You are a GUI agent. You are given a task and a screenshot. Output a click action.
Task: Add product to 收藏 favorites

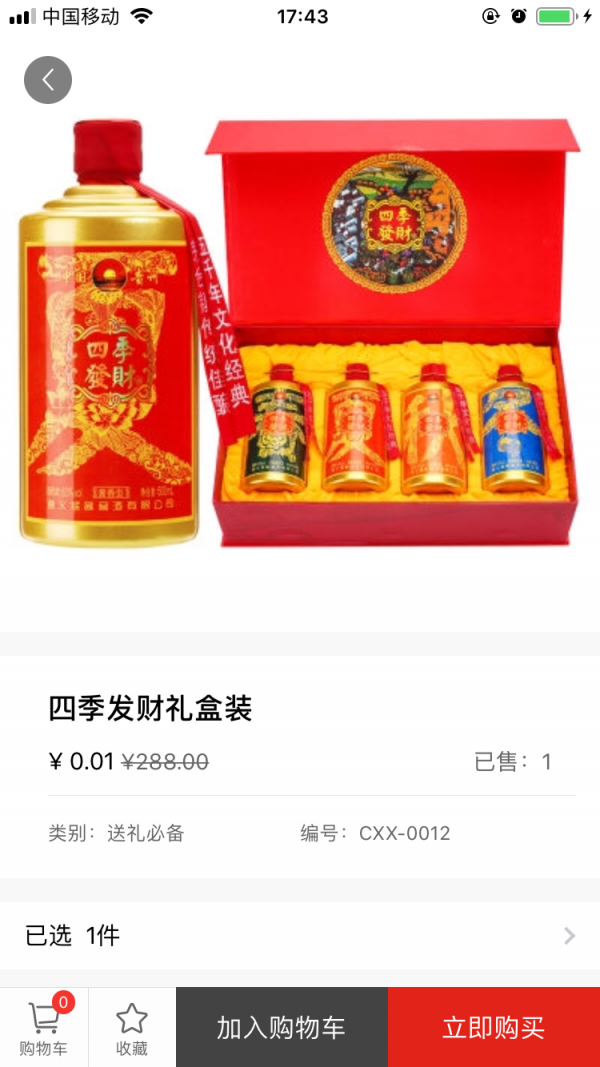coord(132,1027)
